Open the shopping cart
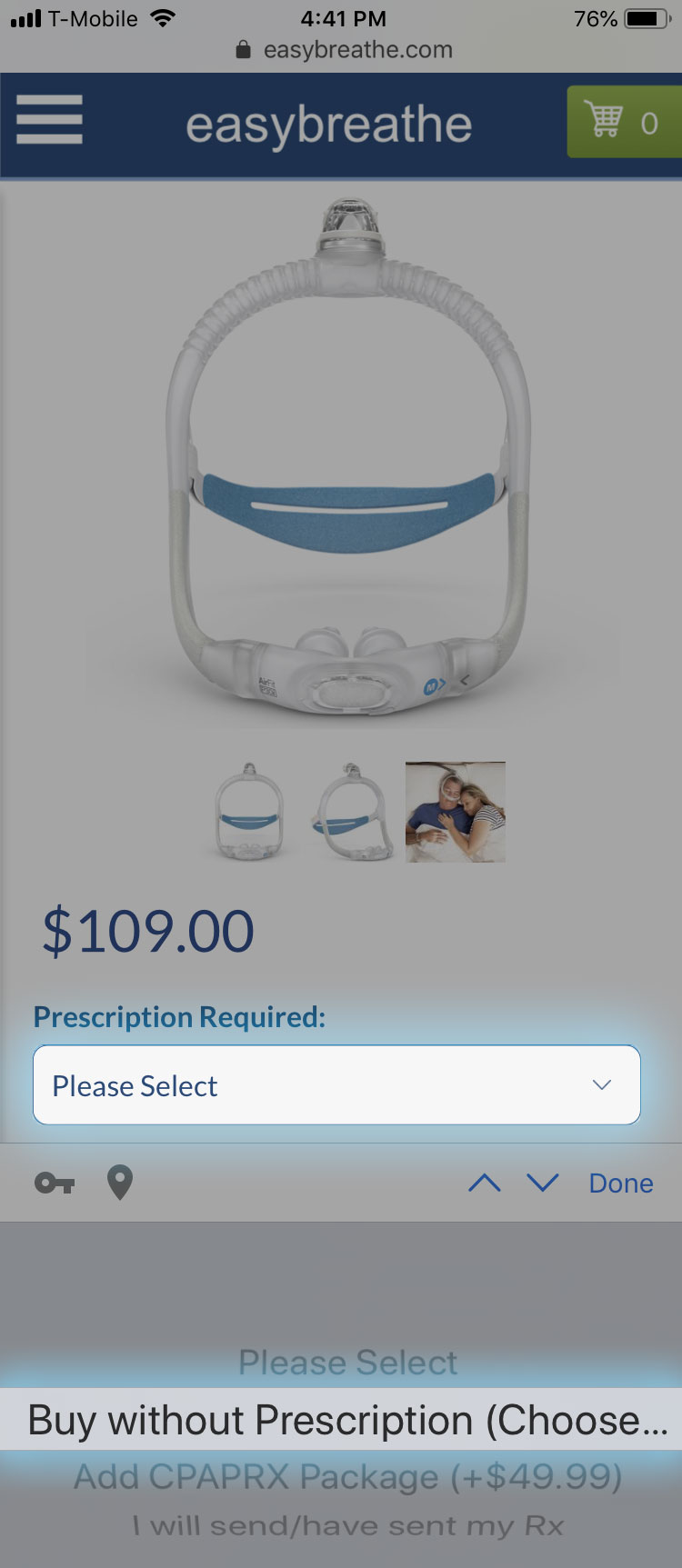 click(623, 122)
